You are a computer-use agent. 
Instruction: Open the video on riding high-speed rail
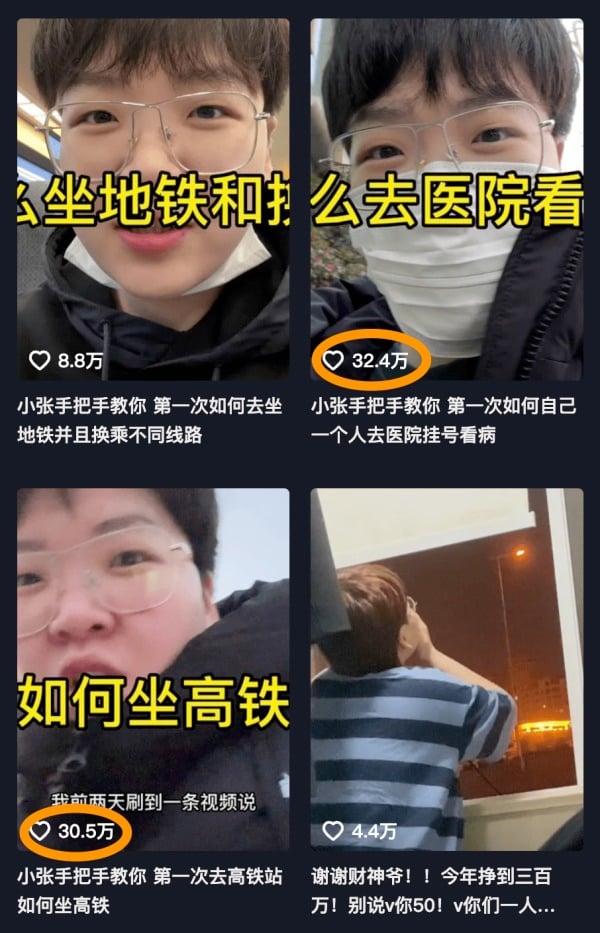tap(153, 668)
